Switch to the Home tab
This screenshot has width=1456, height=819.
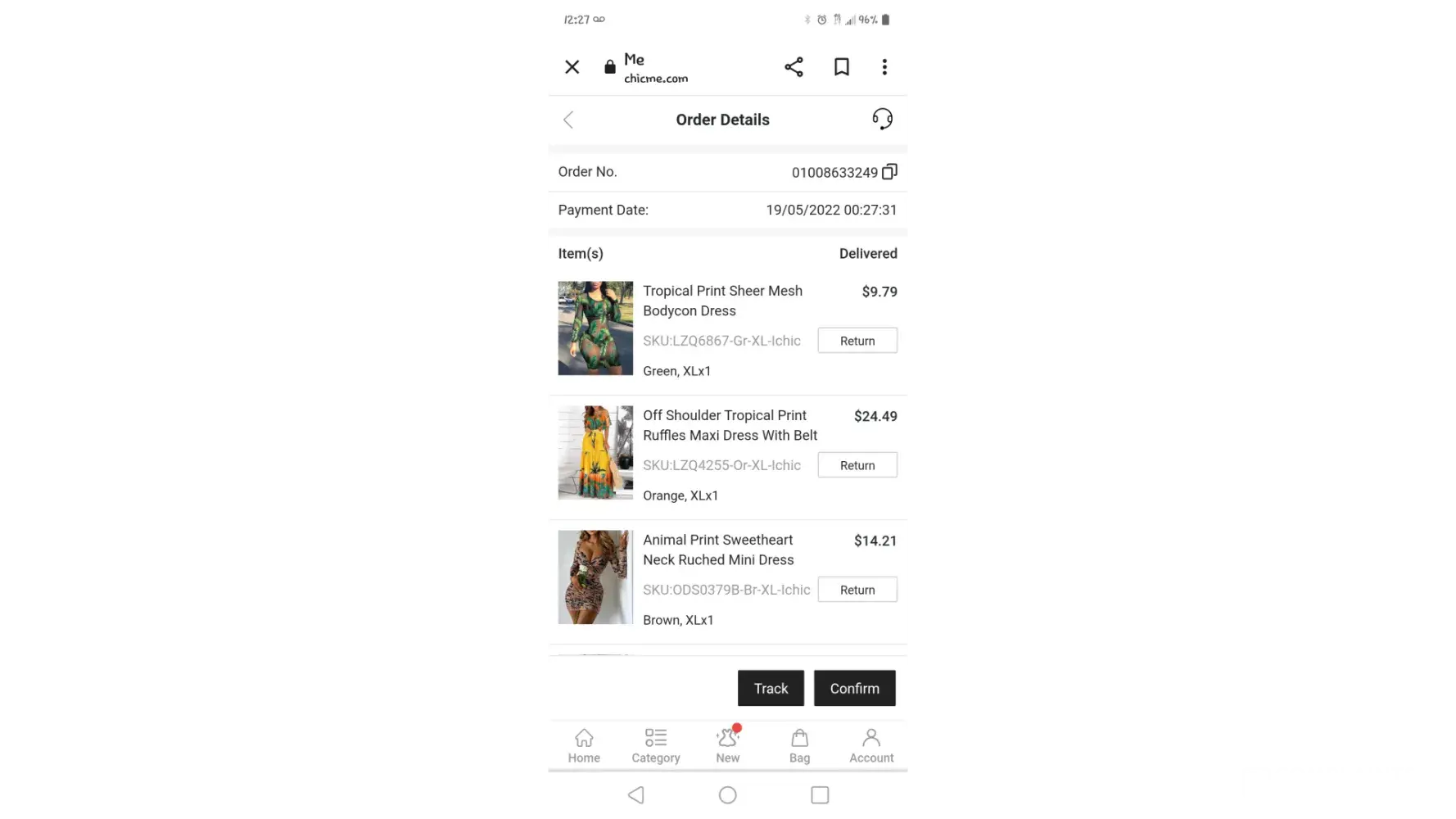(x=584, y=745)
